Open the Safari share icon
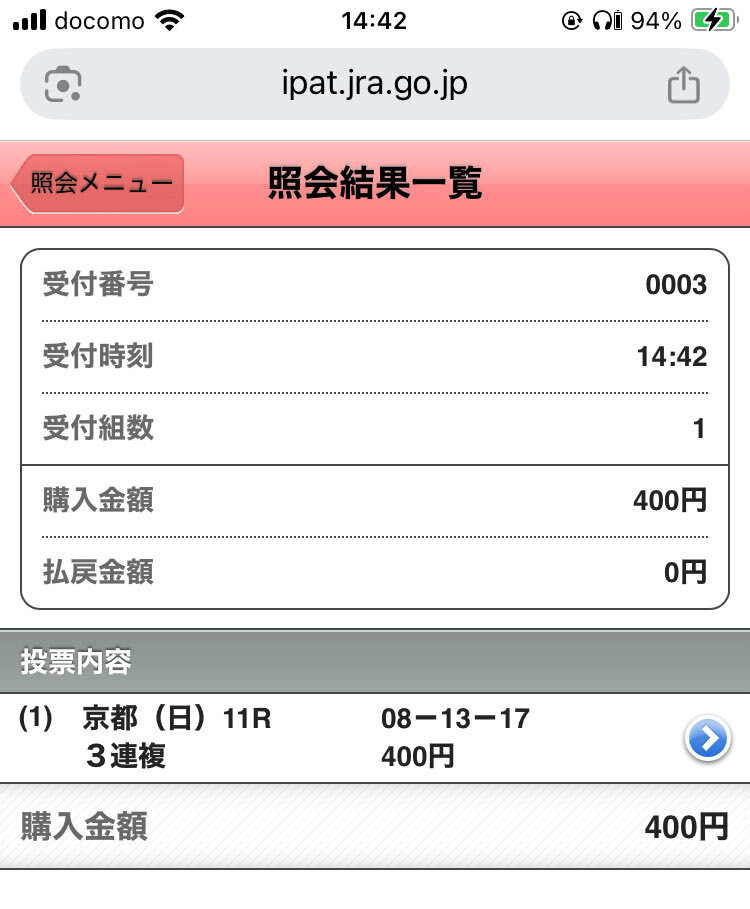The width and height of the screenshot is (750, 909). point(683,85)
